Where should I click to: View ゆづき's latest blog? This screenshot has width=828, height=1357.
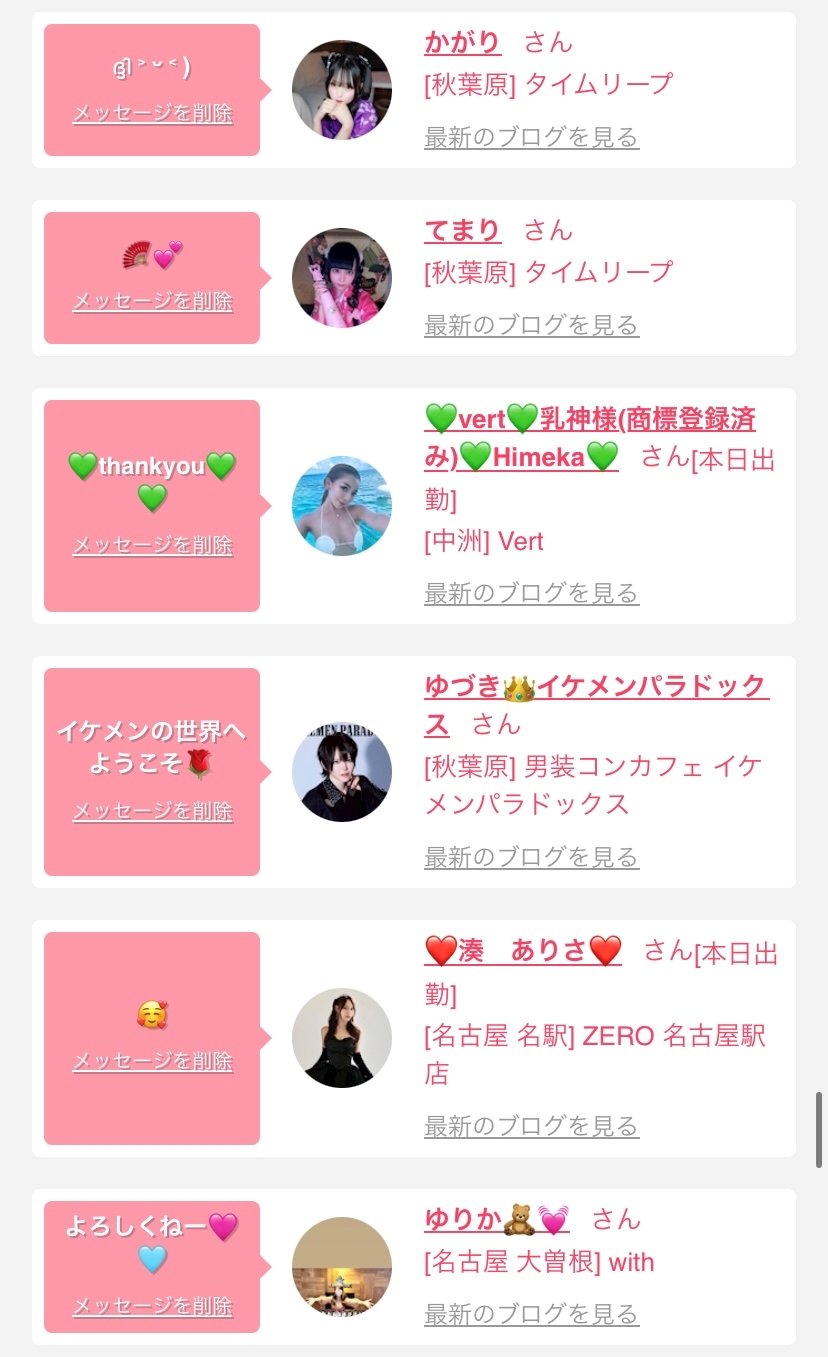click(x=531, y=857)
